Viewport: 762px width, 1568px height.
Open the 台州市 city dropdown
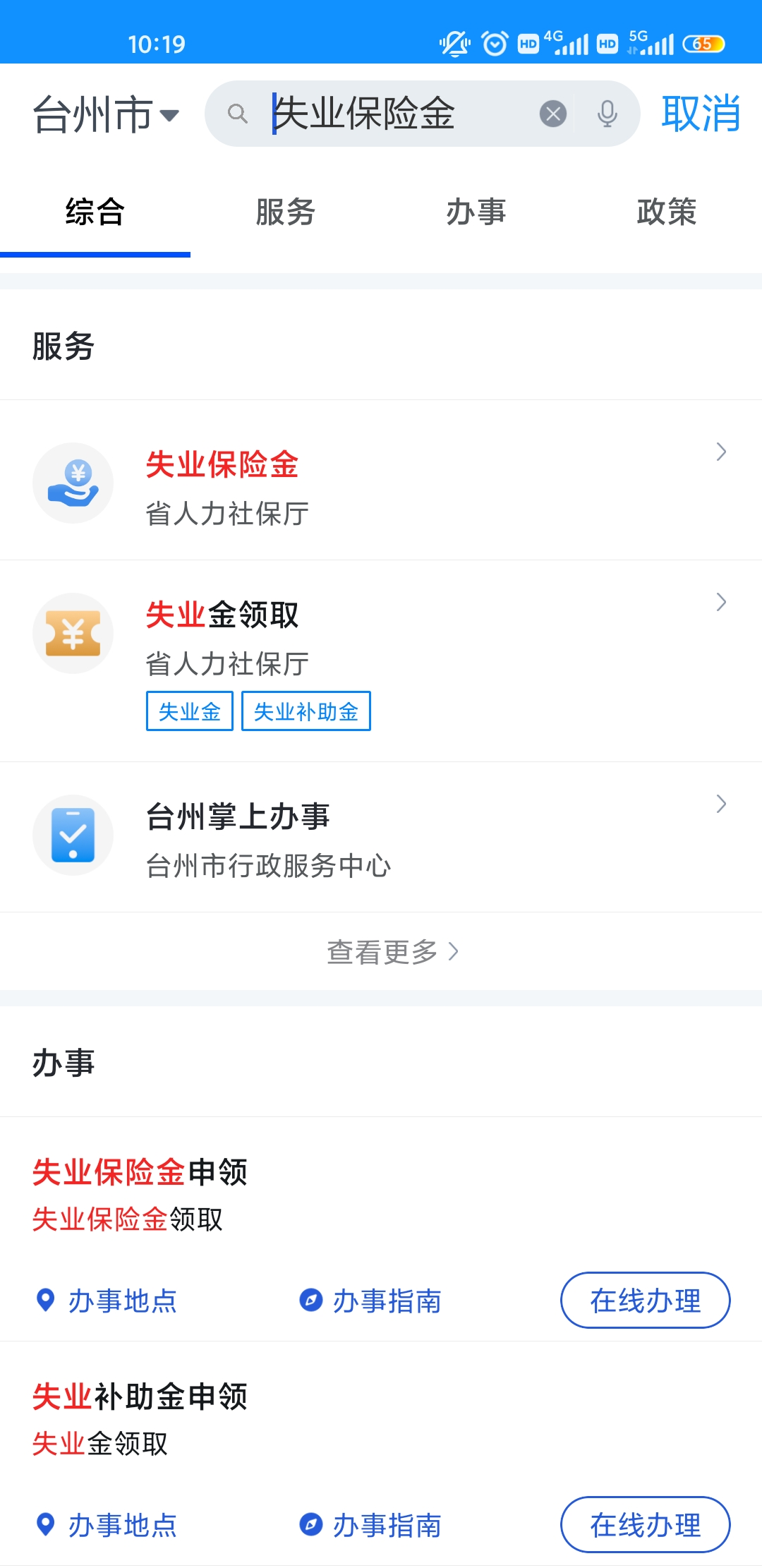tap(106, 114)
